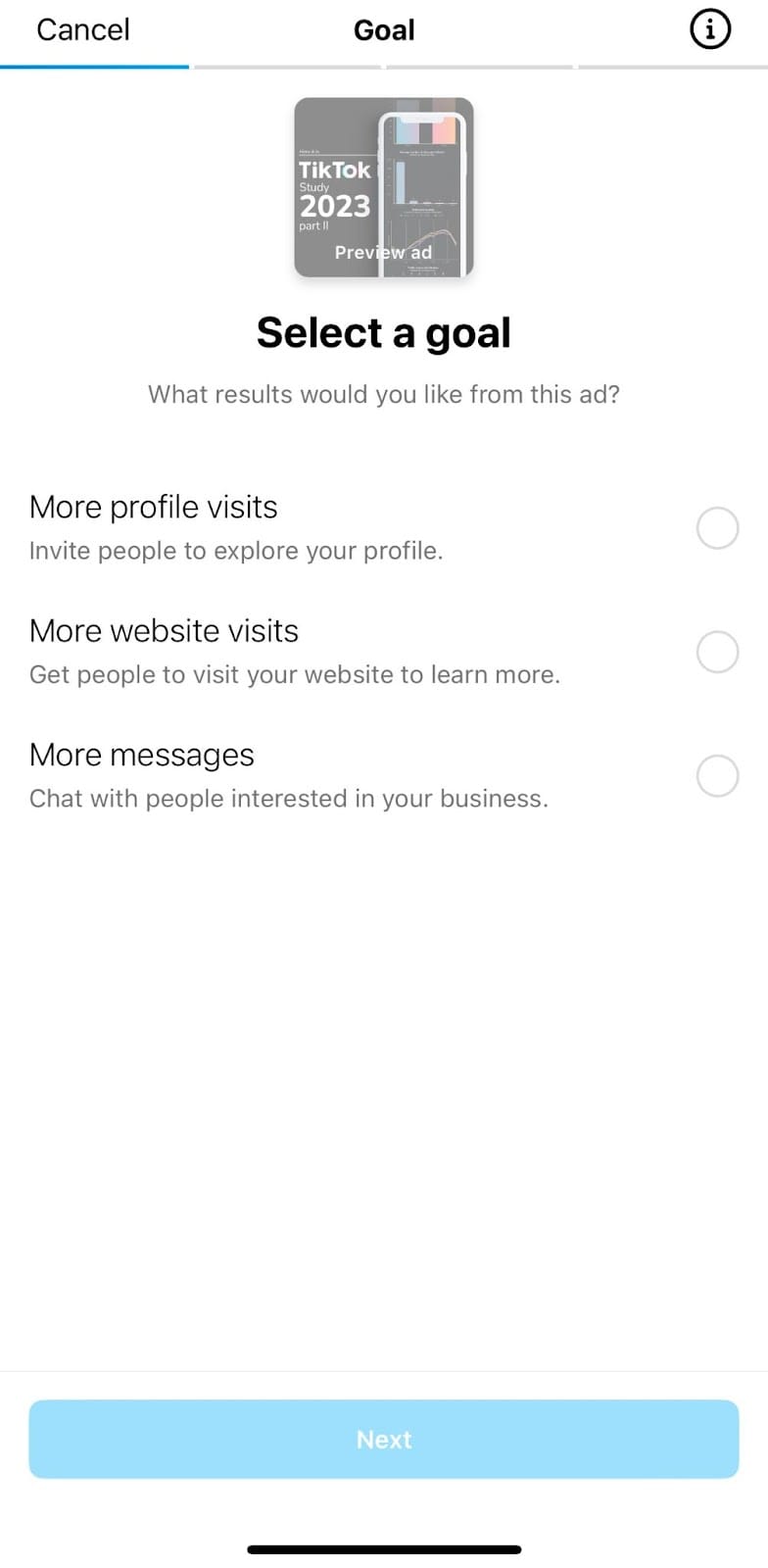
Task: Tap Cancel to exit ad creation
Action: (82, 29)
